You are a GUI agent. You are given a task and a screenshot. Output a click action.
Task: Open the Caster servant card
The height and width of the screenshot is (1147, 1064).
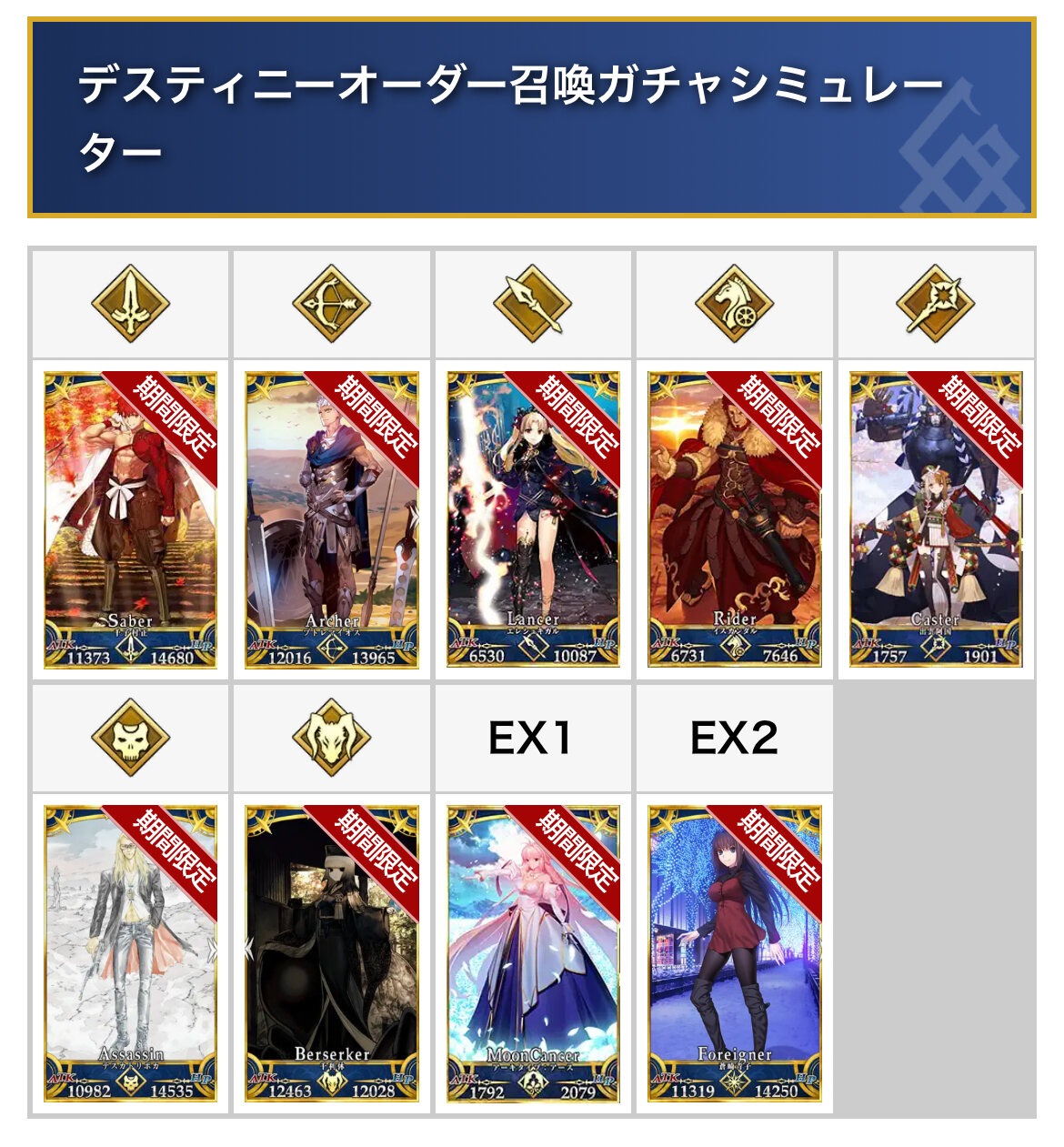[936, 519]
